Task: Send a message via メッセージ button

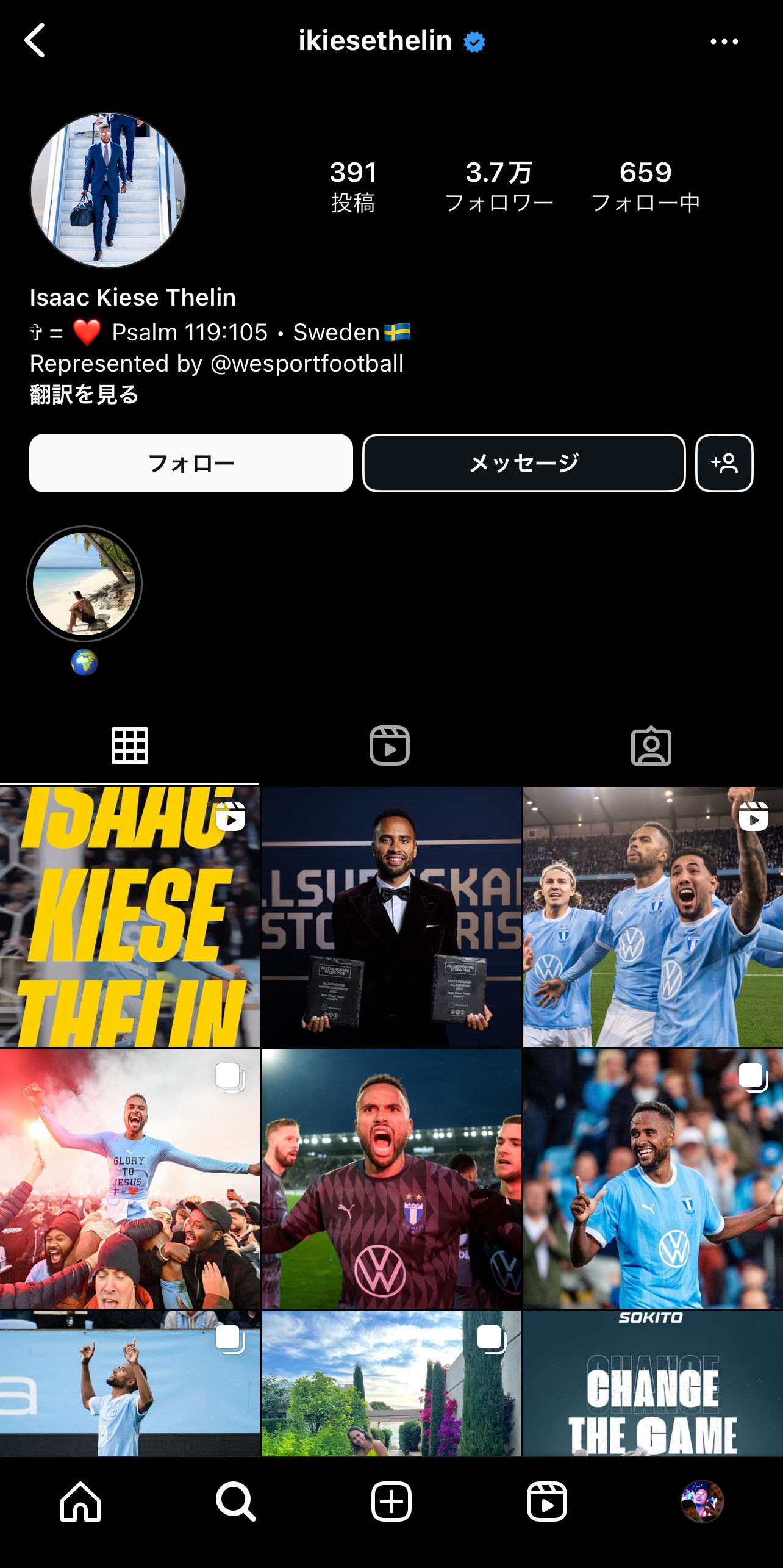Action: 524,463
